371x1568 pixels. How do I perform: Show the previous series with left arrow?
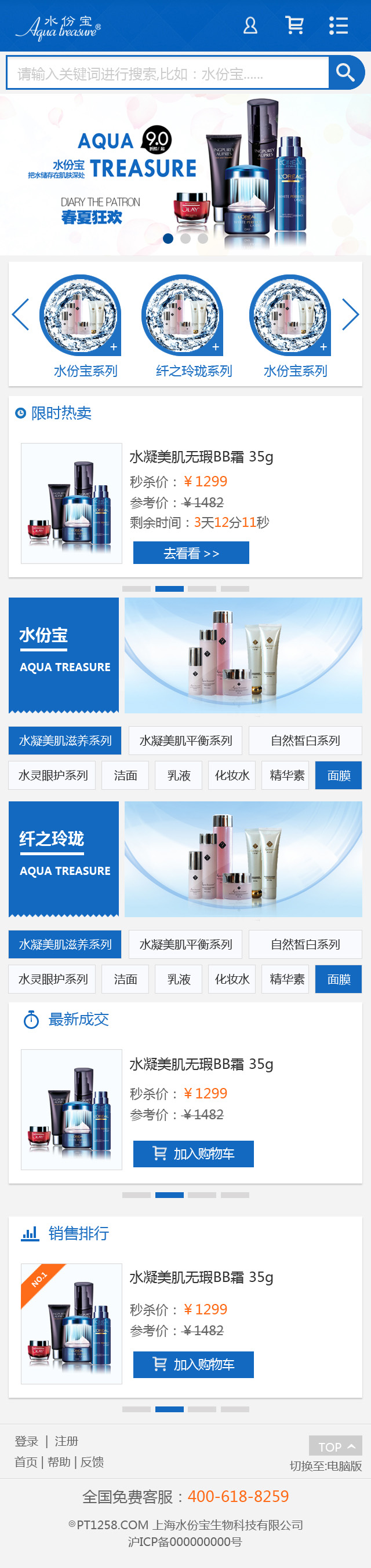[21, 314]
